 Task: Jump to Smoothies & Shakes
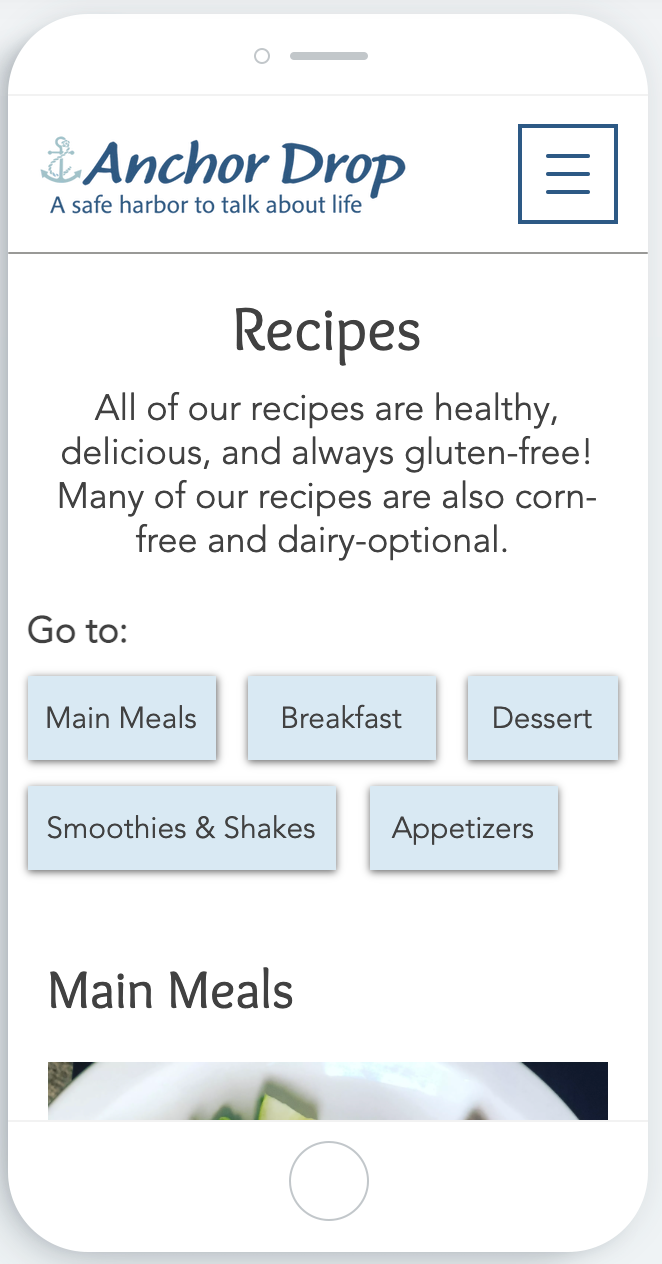tap(181, 828)
